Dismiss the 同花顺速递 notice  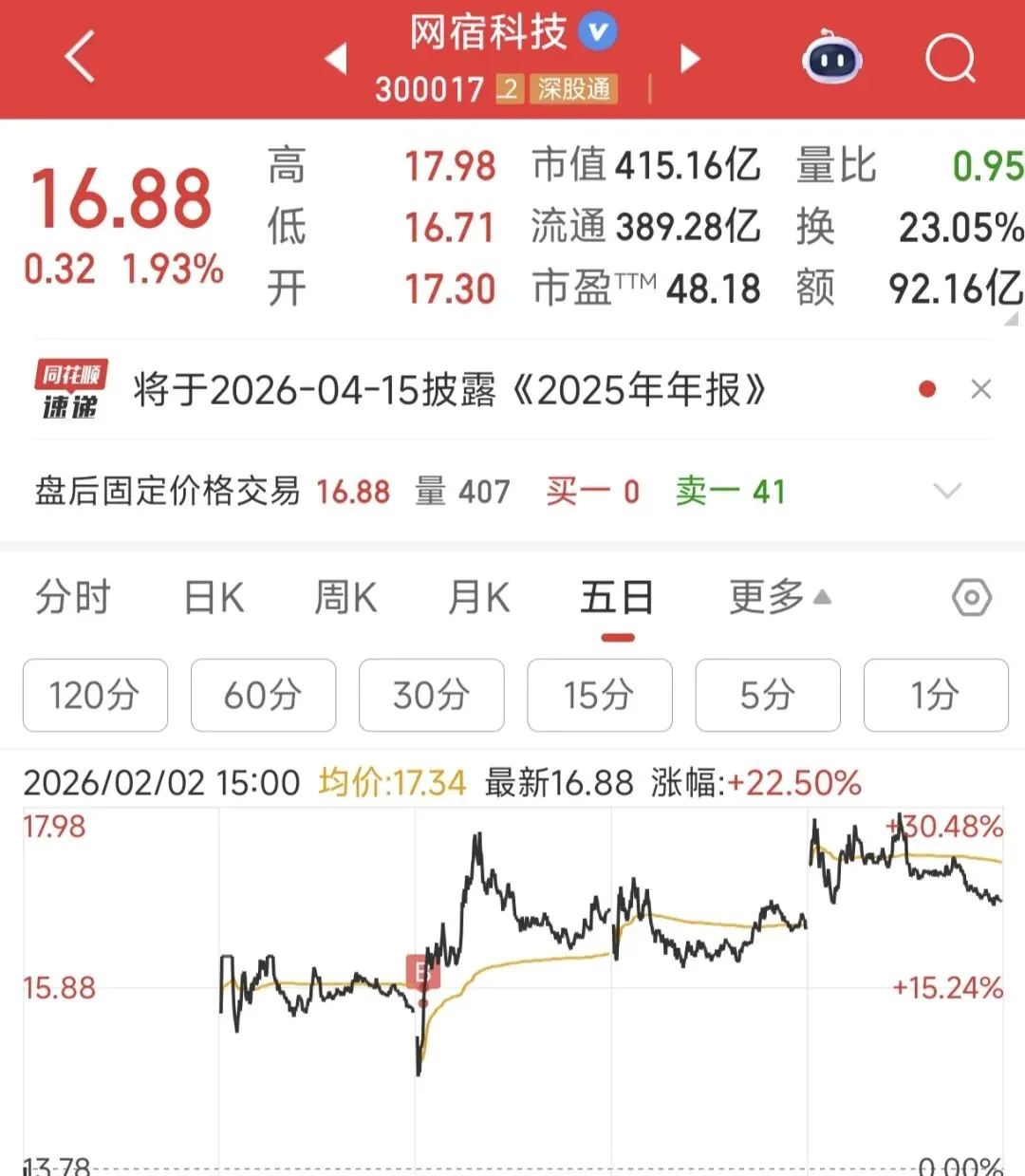[981, 389]
